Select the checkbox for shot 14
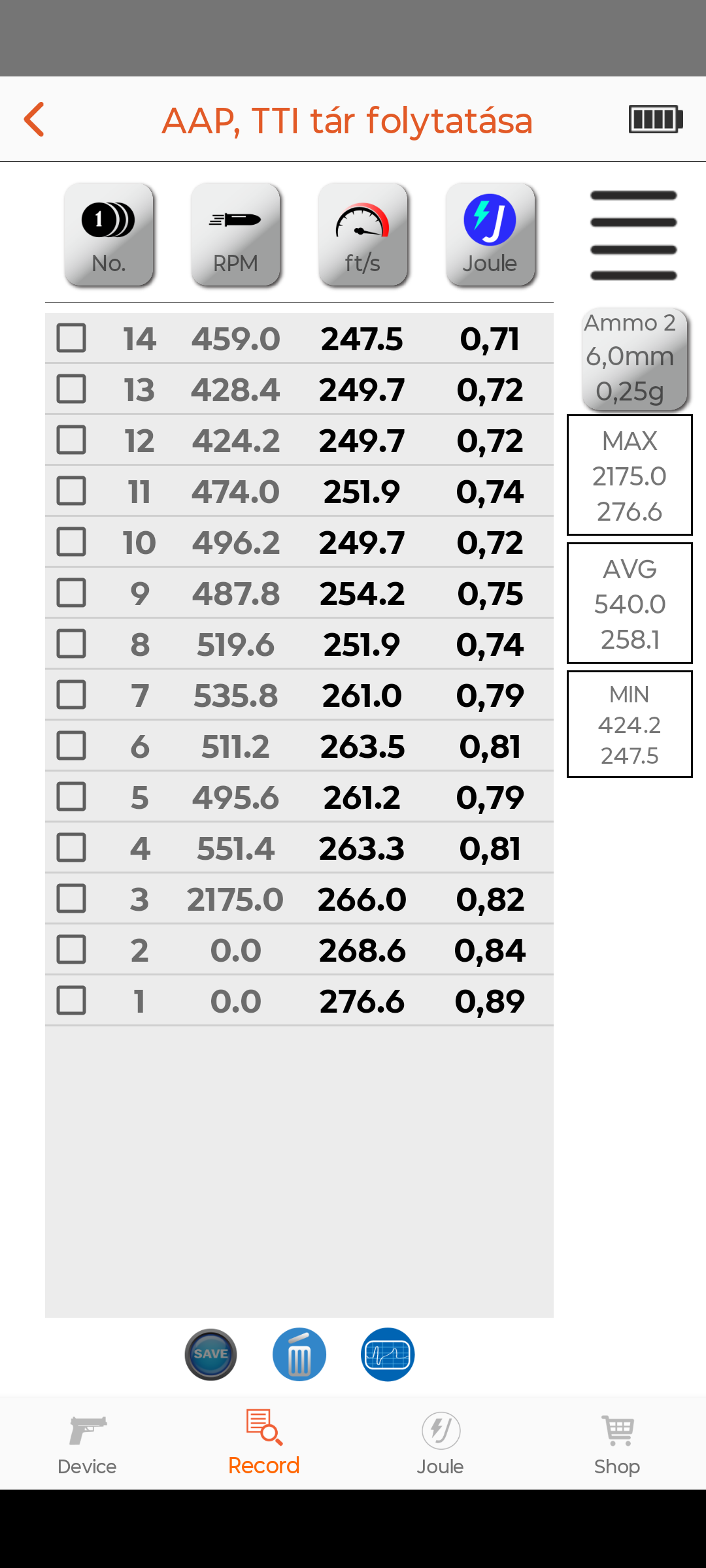This screenshot has height=1568, width=706. coord(71,338)
